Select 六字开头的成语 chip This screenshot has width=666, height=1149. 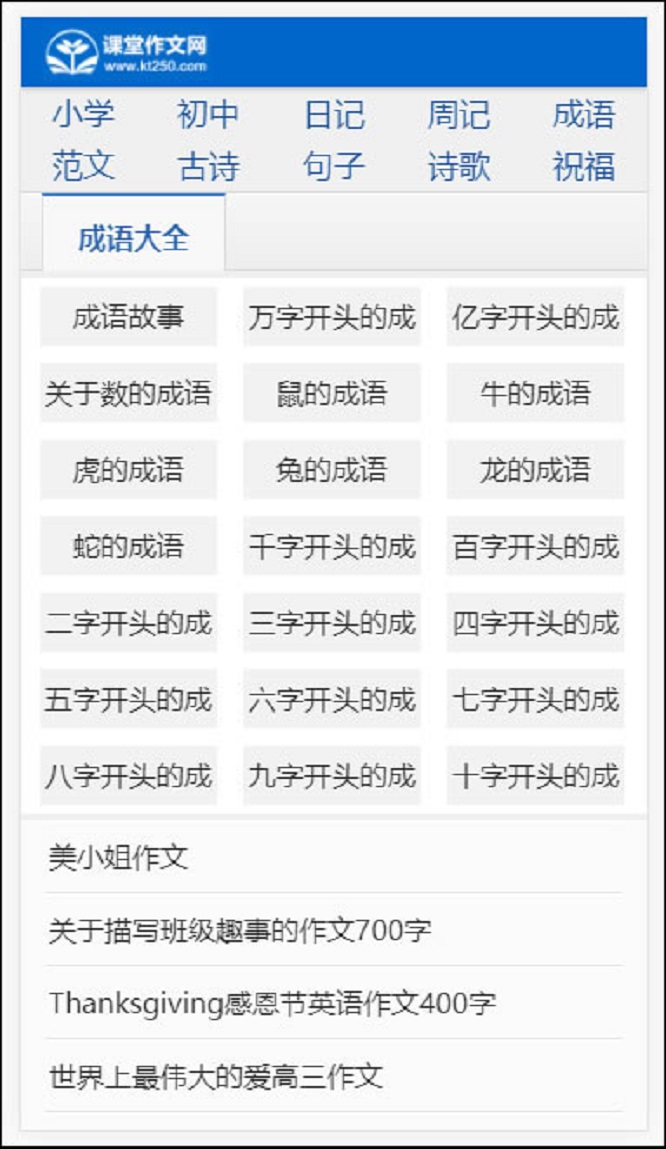coord(332,699)
